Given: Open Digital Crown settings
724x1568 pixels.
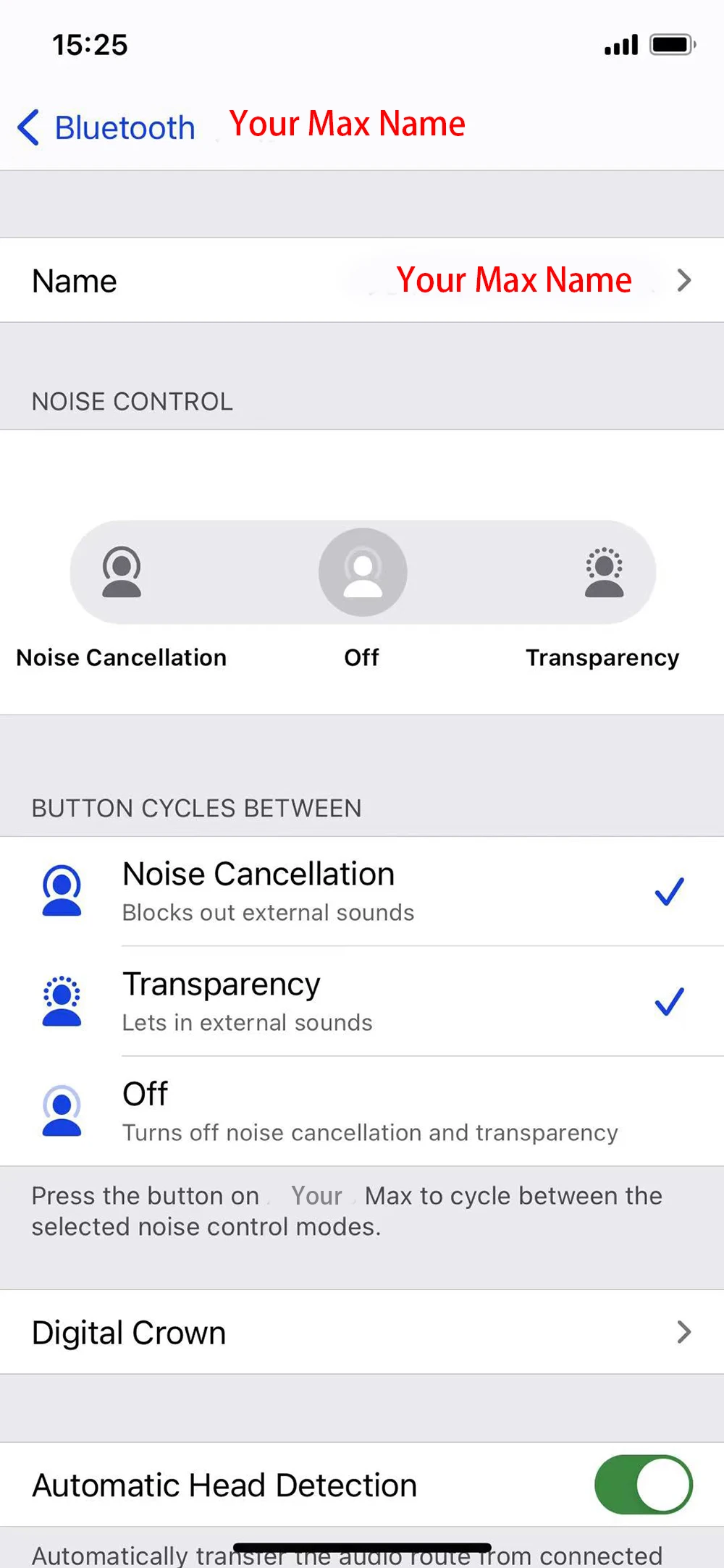Looking at the screenshot, I should 362,1333.
